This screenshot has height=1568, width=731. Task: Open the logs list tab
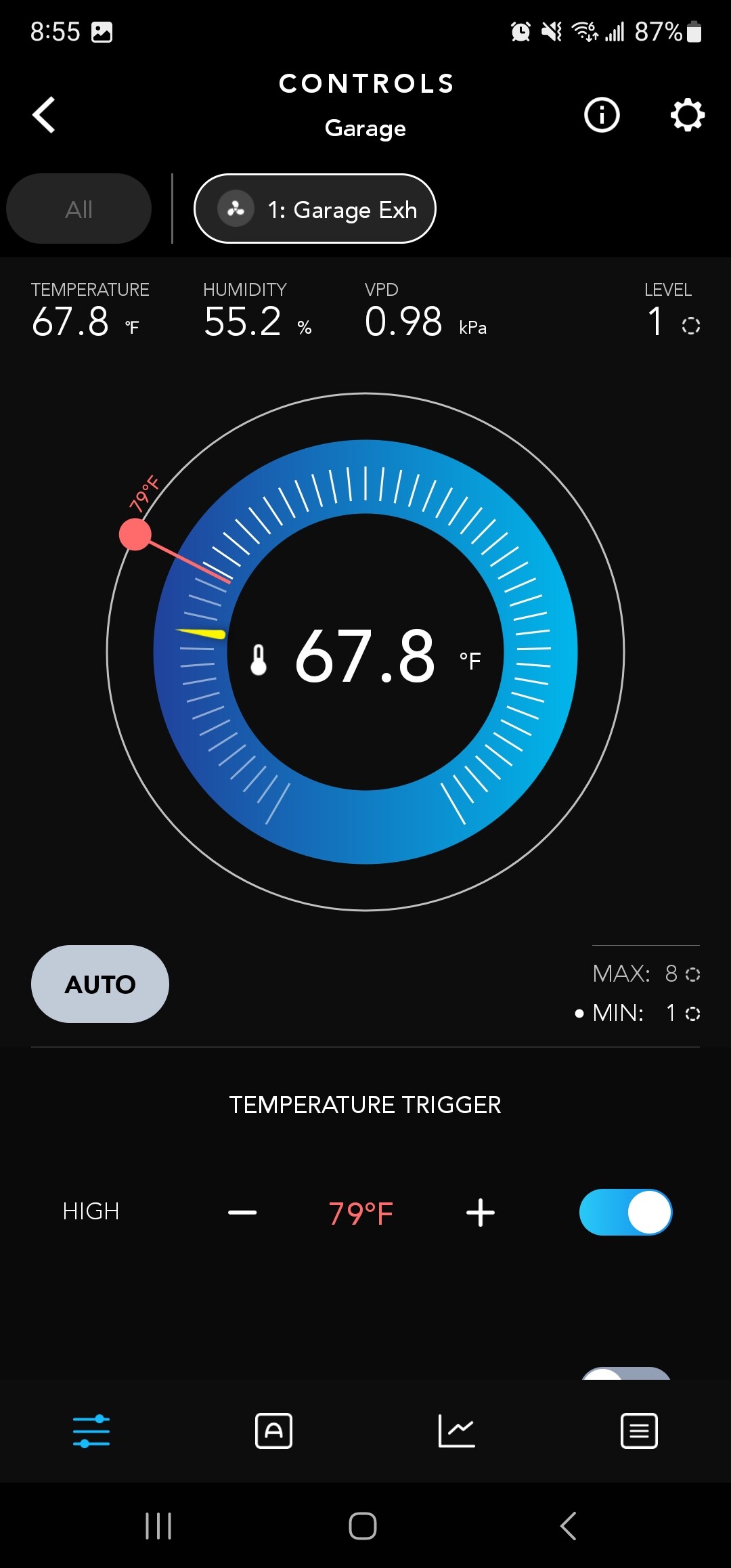[x=639, y=1431]
